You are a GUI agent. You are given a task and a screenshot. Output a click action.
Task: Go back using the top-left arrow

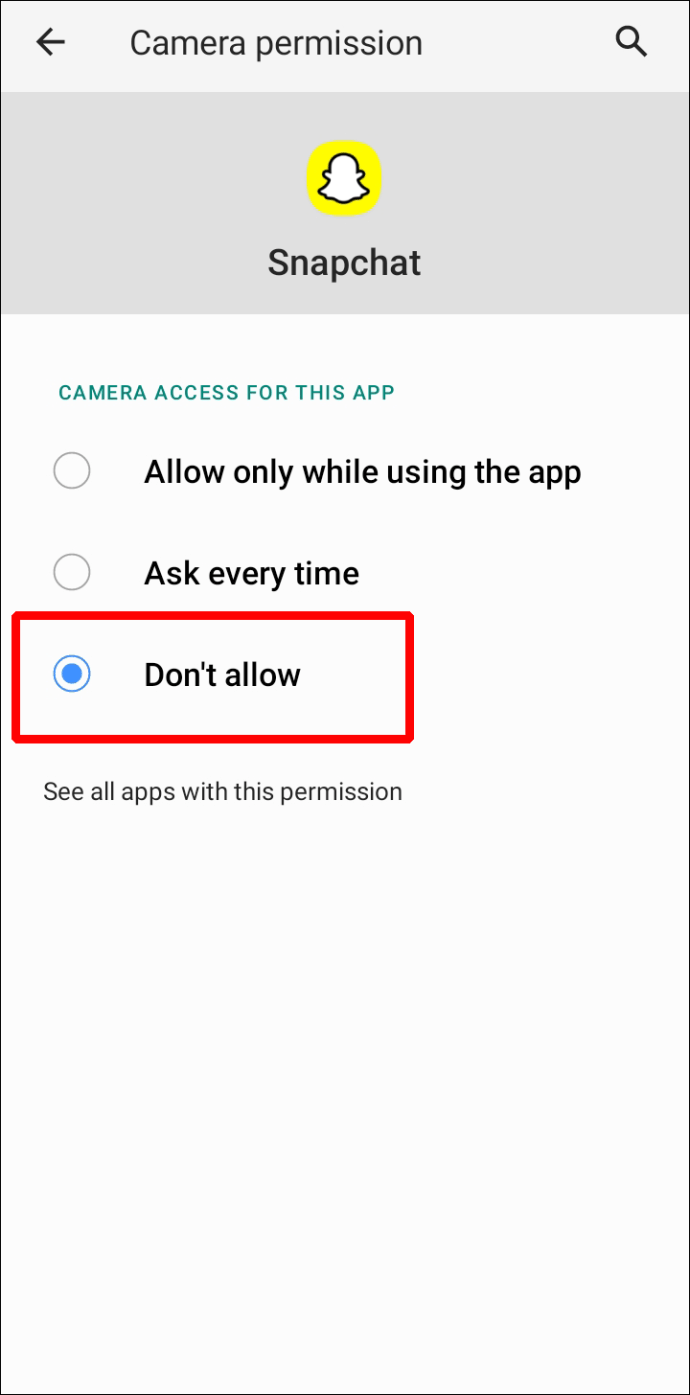click(50, 42)
